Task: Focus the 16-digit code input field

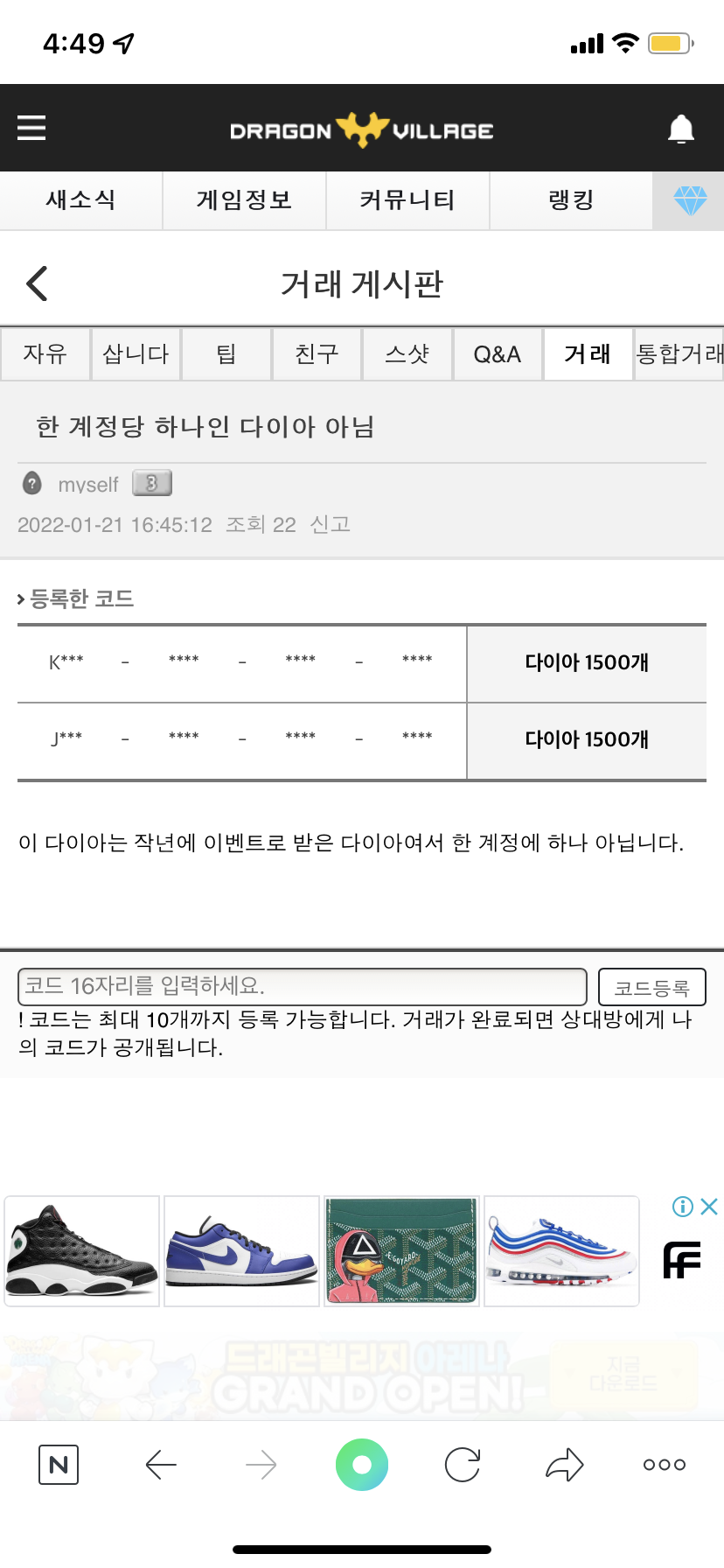Action: pyautogui.click(x=302, y=987)
